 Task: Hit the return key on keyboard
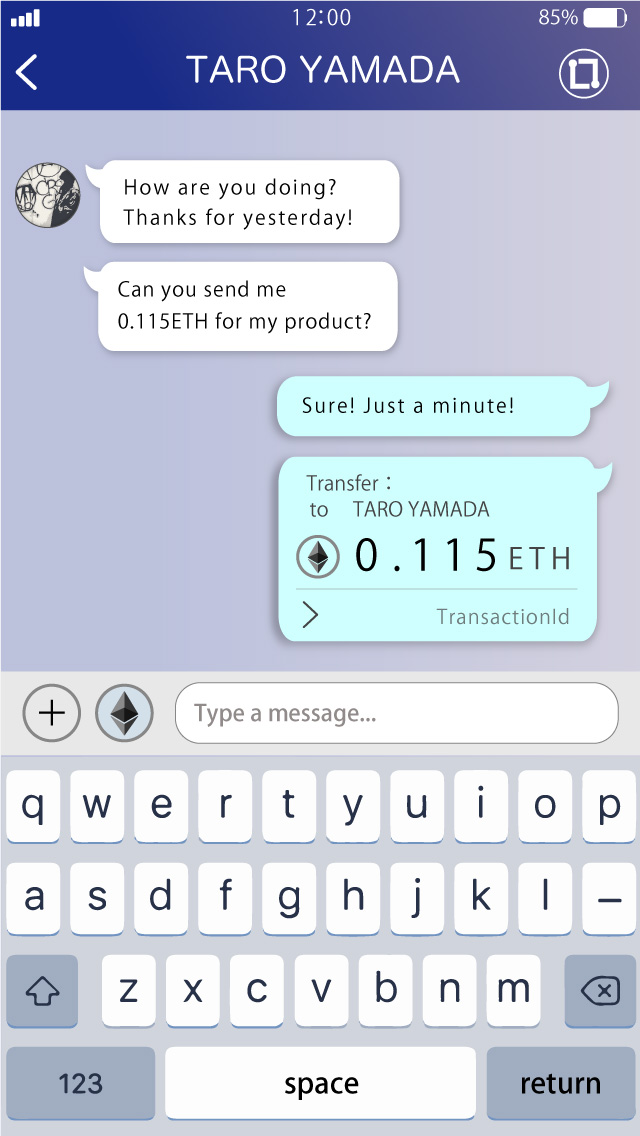tap(560, 1083)
